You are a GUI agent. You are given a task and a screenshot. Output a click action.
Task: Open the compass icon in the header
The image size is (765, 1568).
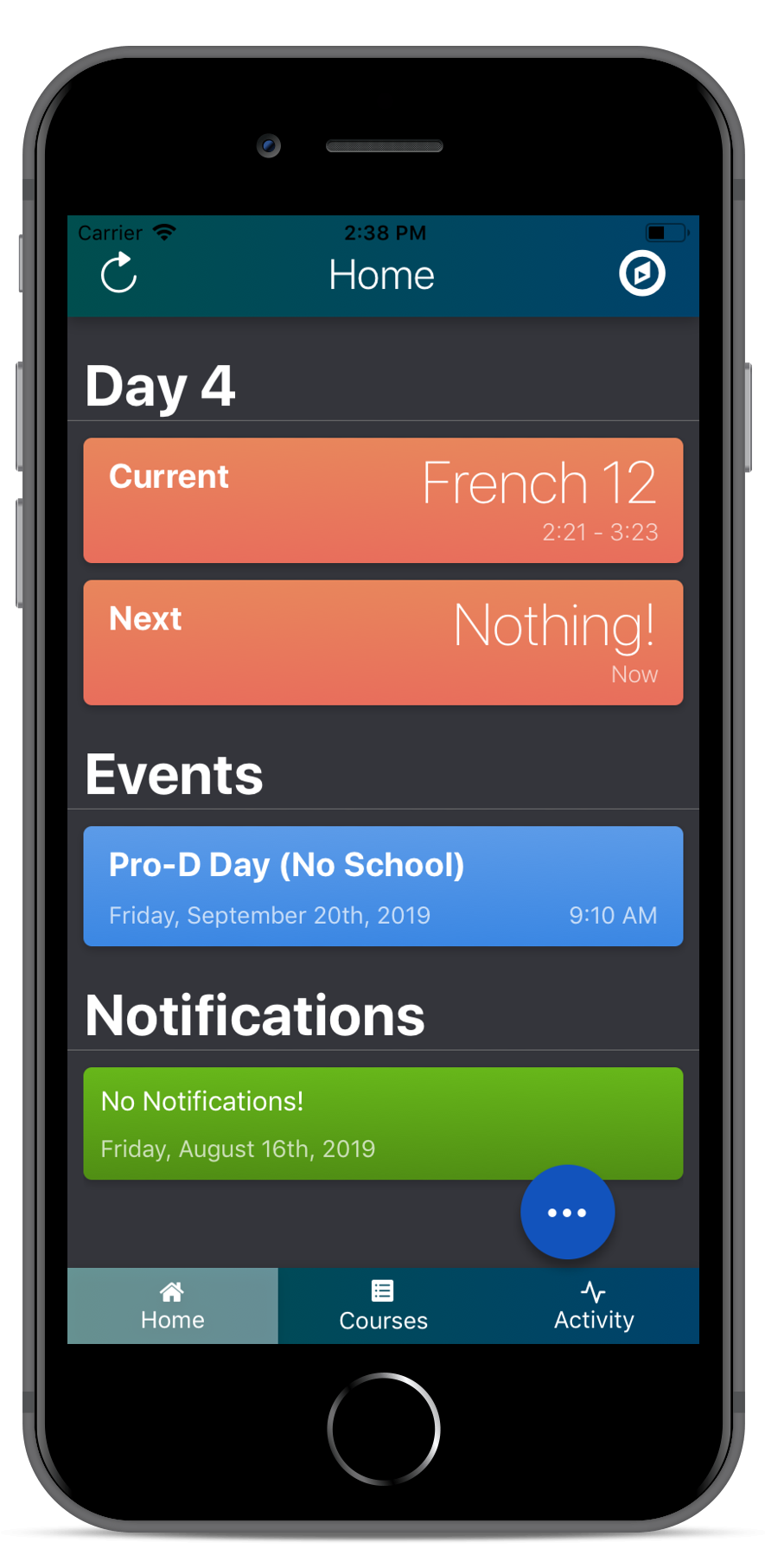[x=642, y=273]
